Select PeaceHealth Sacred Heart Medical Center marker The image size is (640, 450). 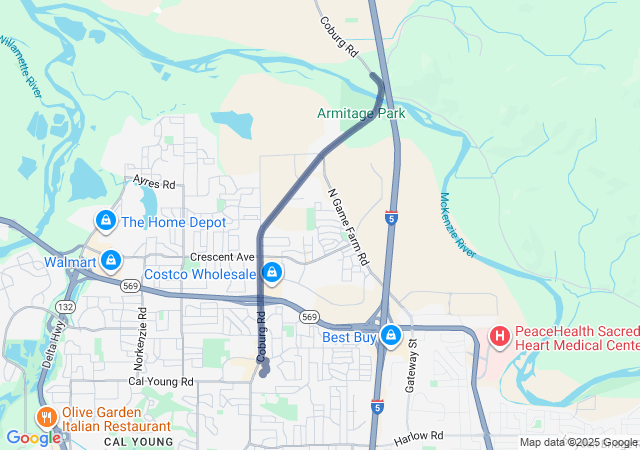click(500, 336)
